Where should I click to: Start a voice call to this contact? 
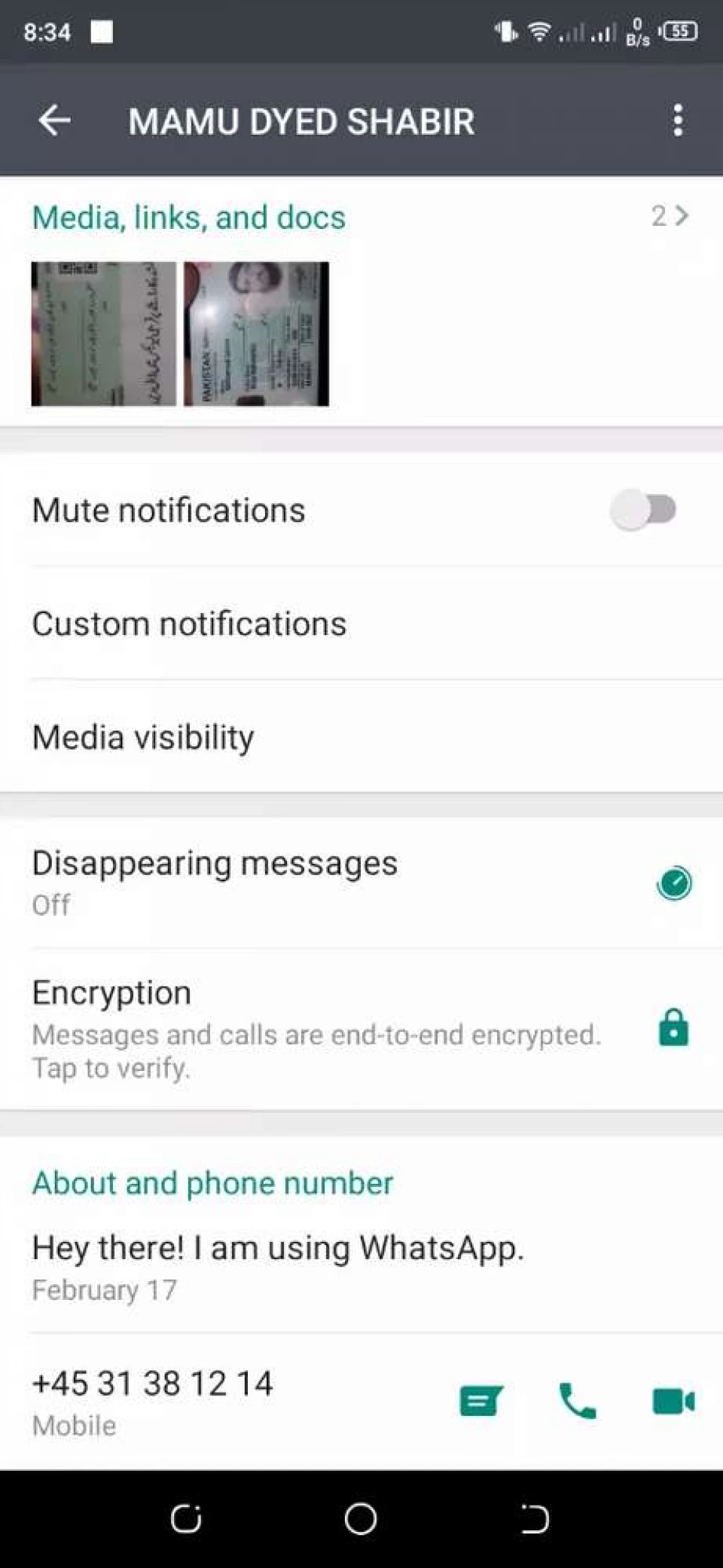point(578,1402)
